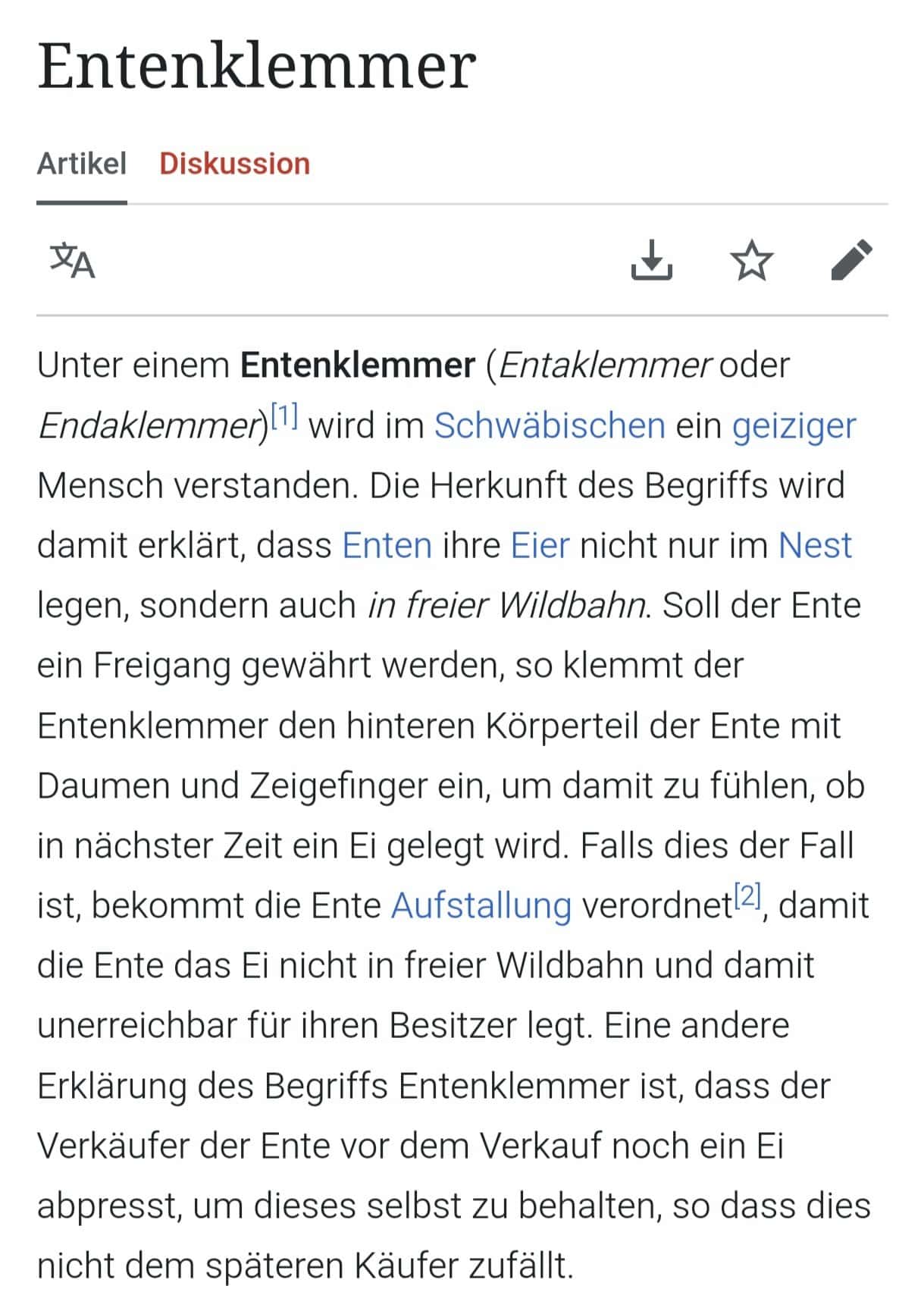
Task: Open the Aufstallung link
Action: 481,905
